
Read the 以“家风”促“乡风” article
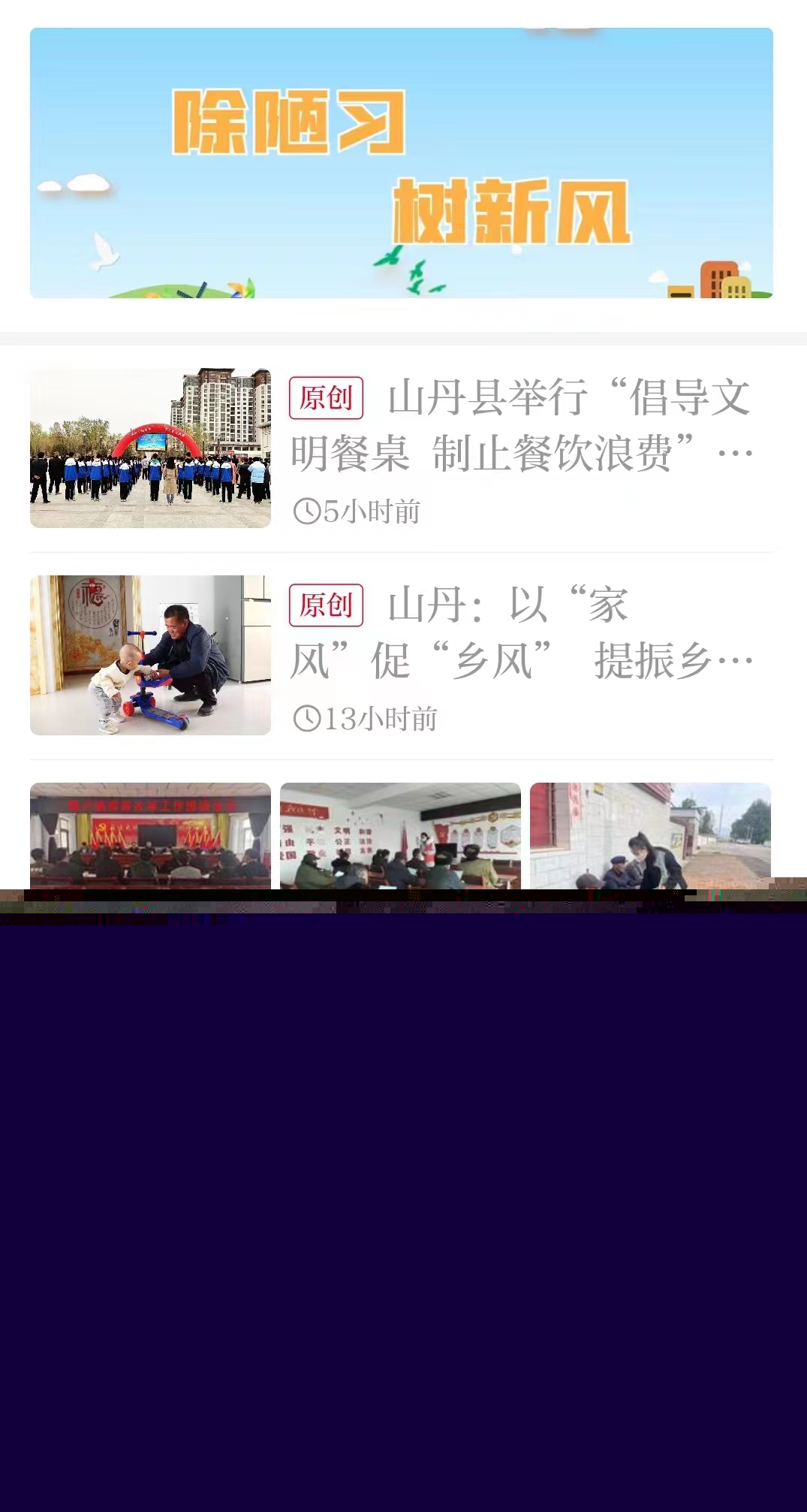point(520,633)
